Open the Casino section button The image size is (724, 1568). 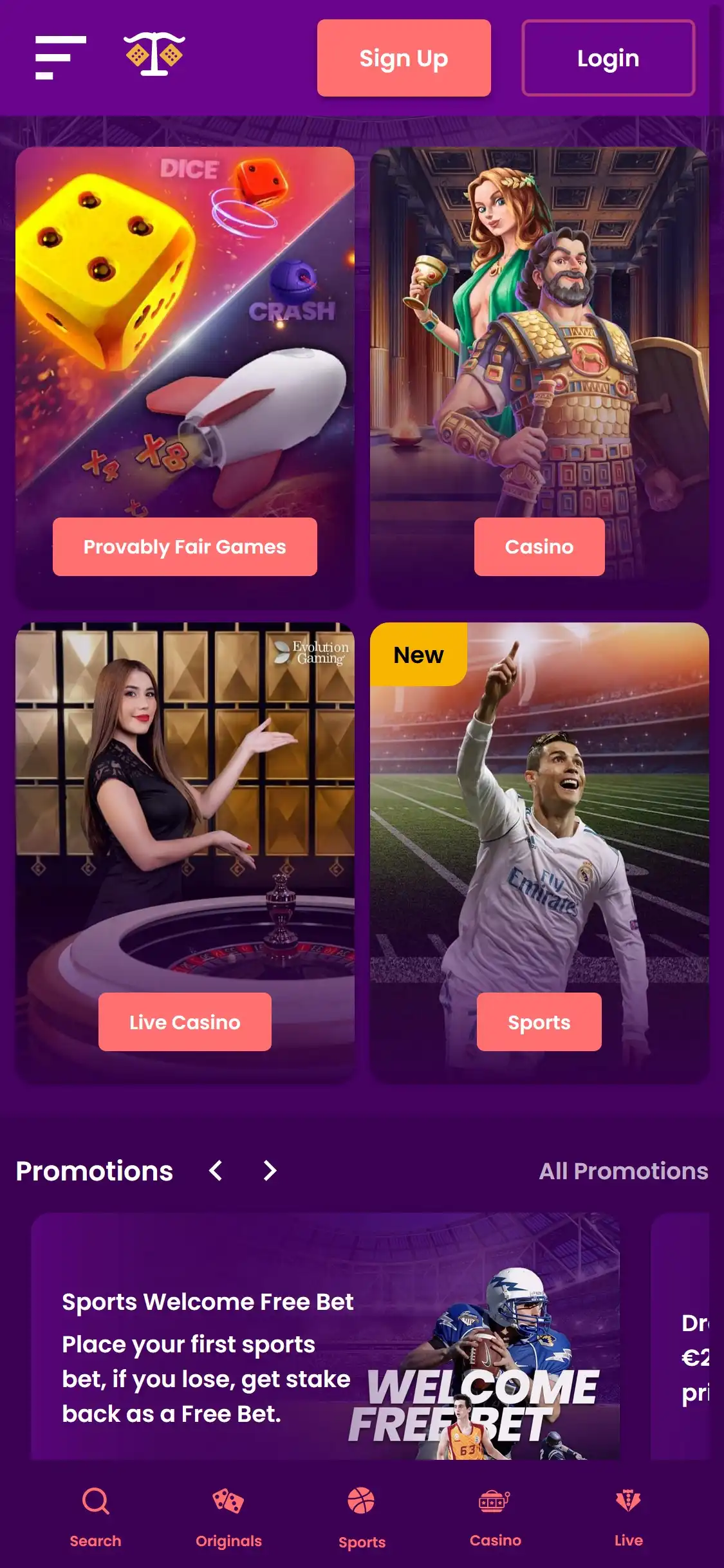(539, 546)
